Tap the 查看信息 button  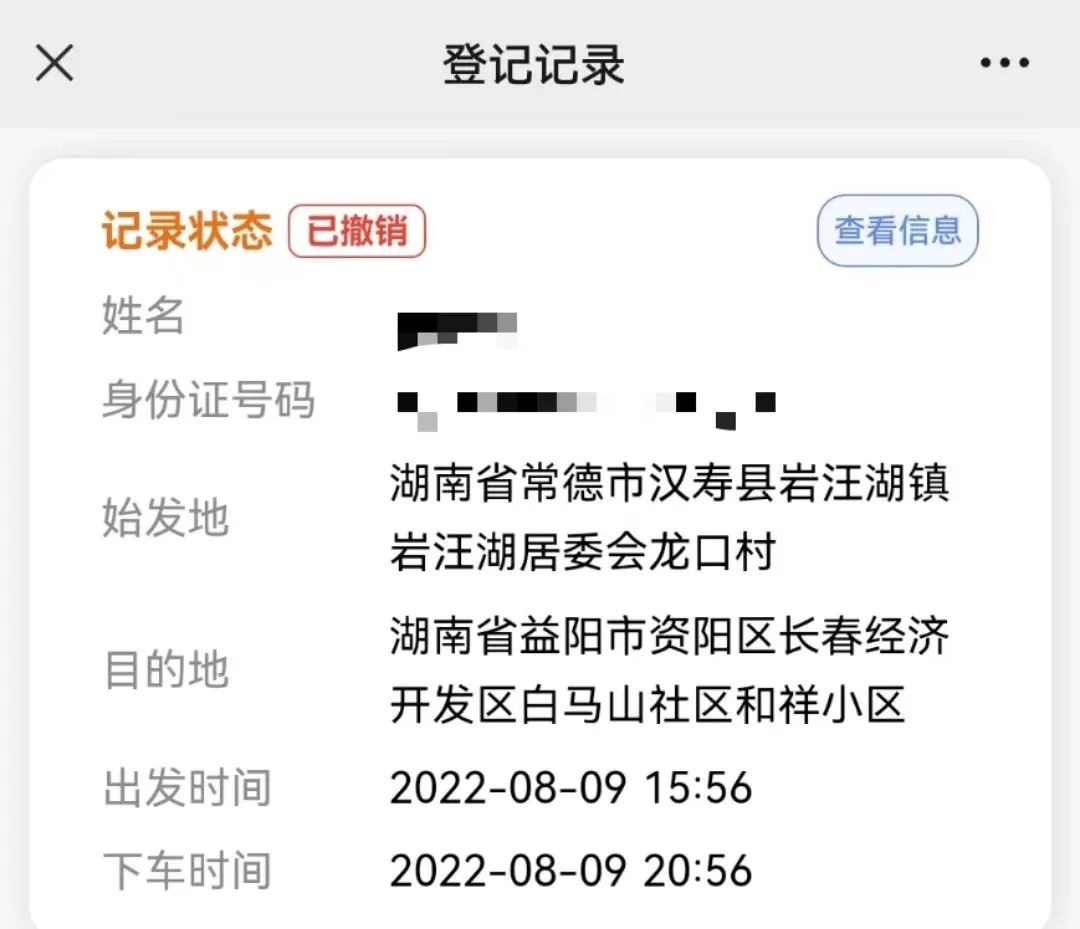tap(897, 231)
